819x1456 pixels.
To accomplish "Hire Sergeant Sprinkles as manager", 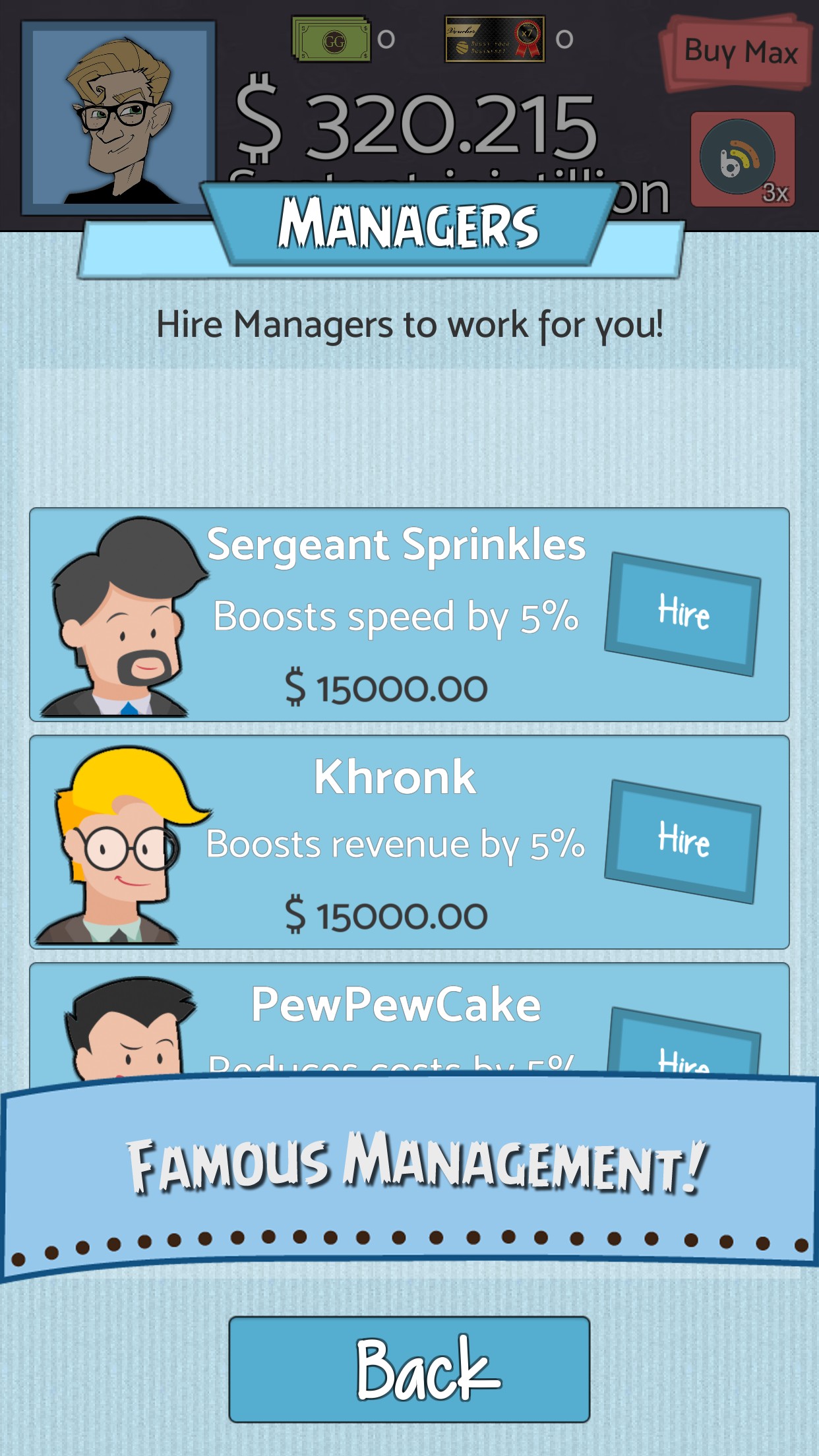I will [x=683, y=614].
